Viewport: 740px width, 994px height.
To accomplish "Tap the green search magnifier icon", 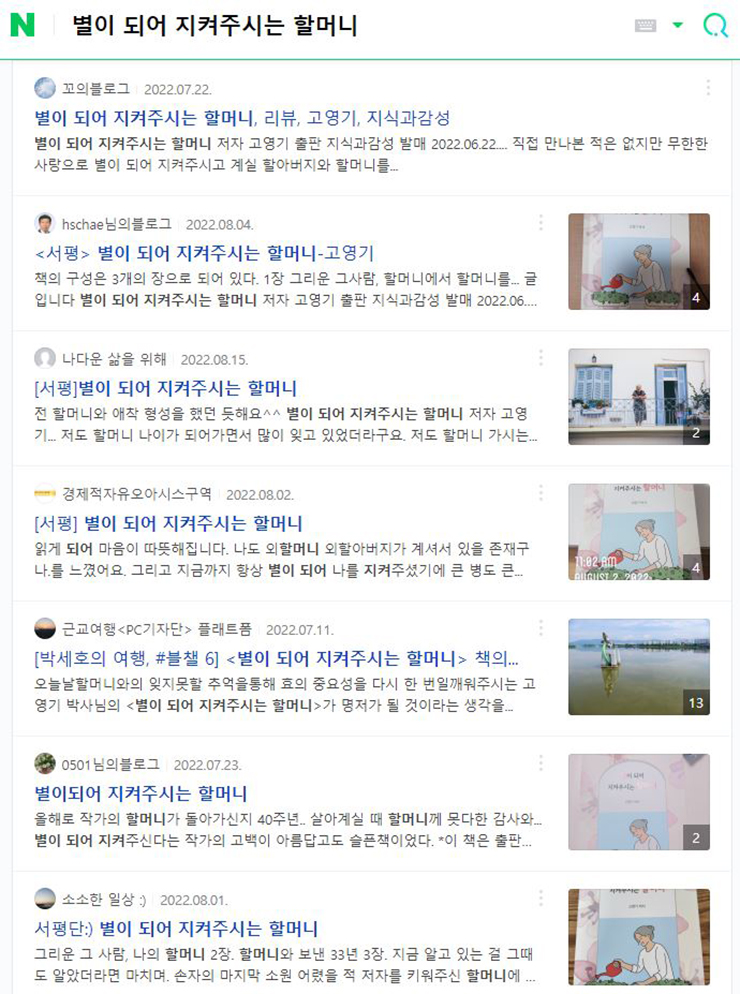I will tap(715, 26).
